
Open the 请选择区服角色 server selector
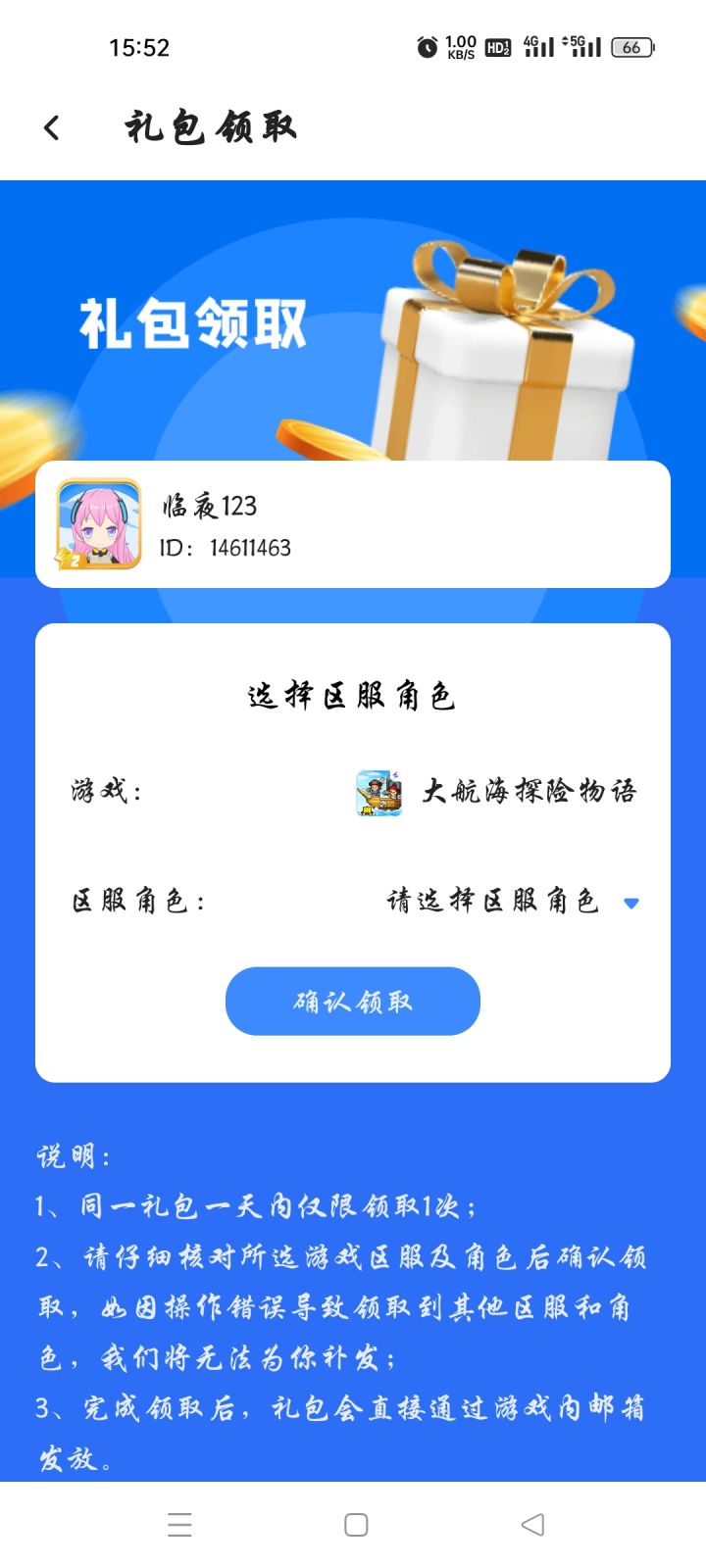(493, 903)
